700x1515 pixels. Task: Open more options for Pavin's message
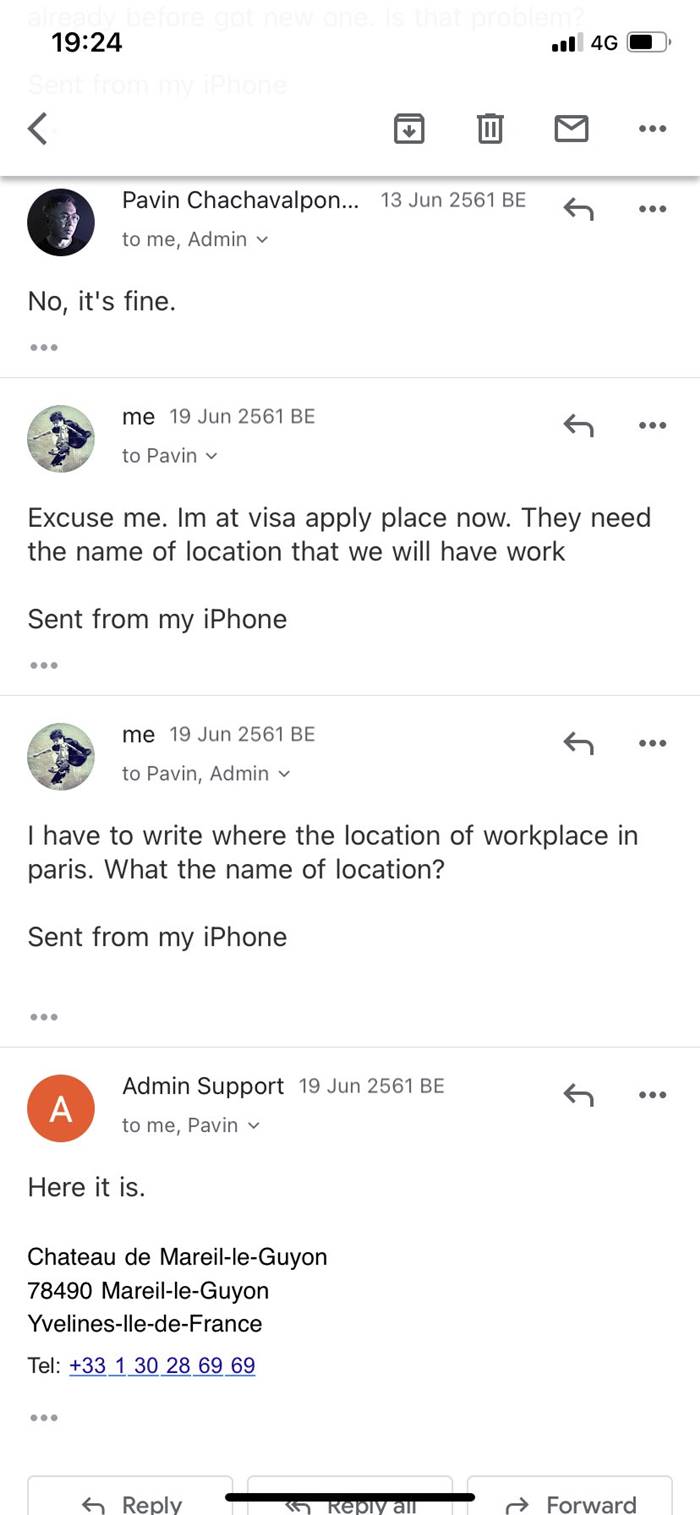[x=652, y=209]
